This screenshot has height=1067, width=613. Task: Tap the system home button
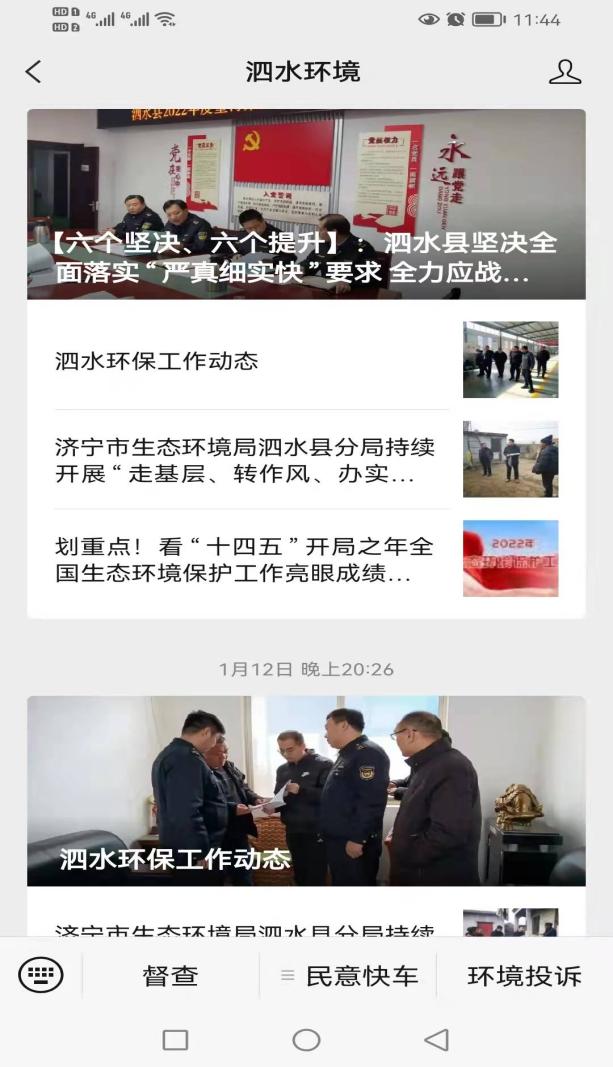pyautogui.click(x=306, y=1040)
